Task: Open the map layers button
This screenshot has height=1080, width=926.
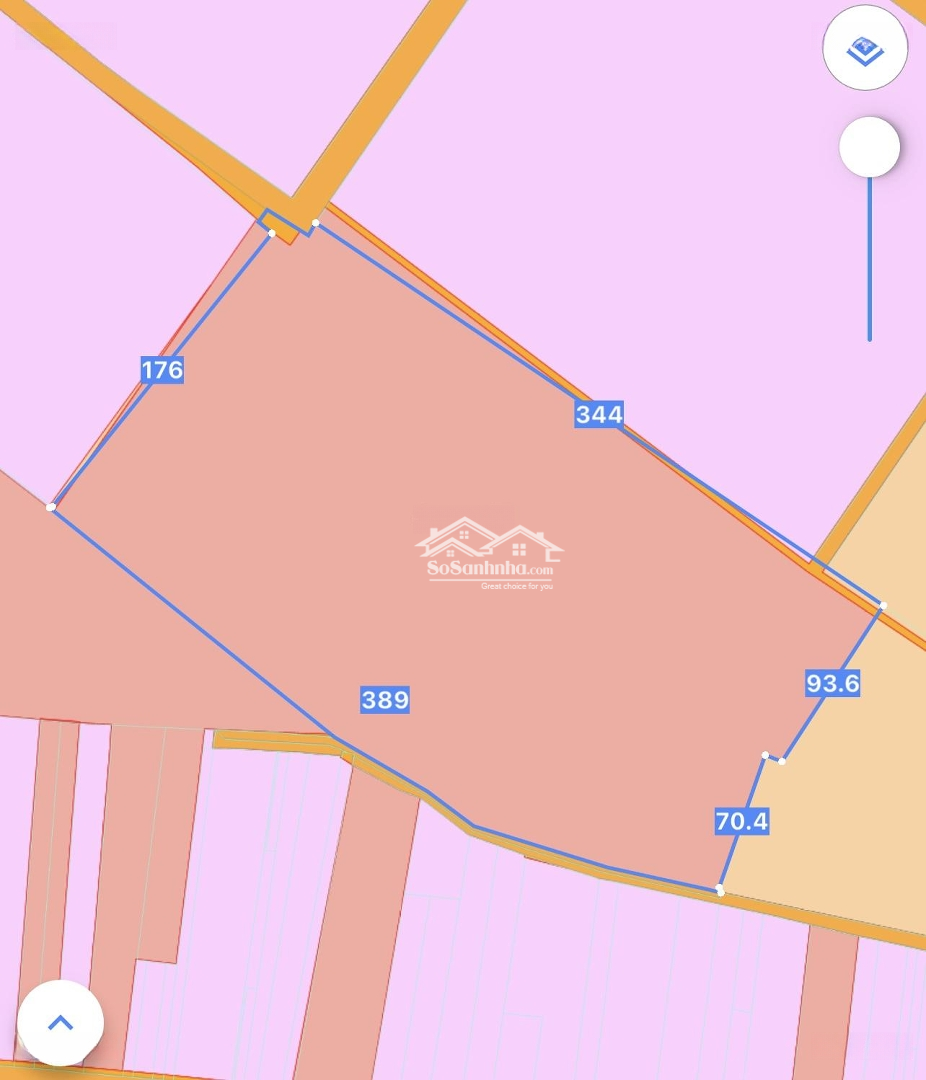Action: tap(864, 49)
